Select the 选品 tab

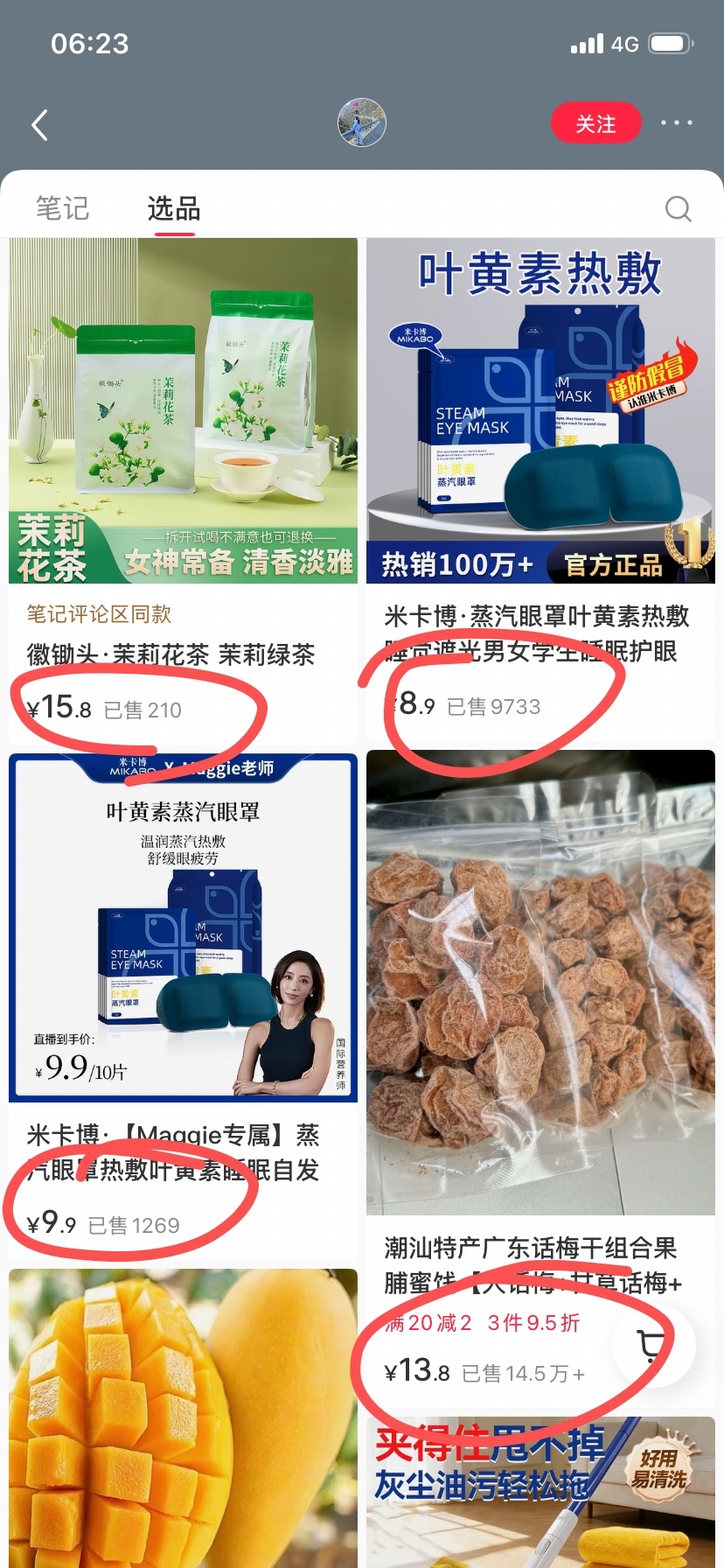(174, 208)
